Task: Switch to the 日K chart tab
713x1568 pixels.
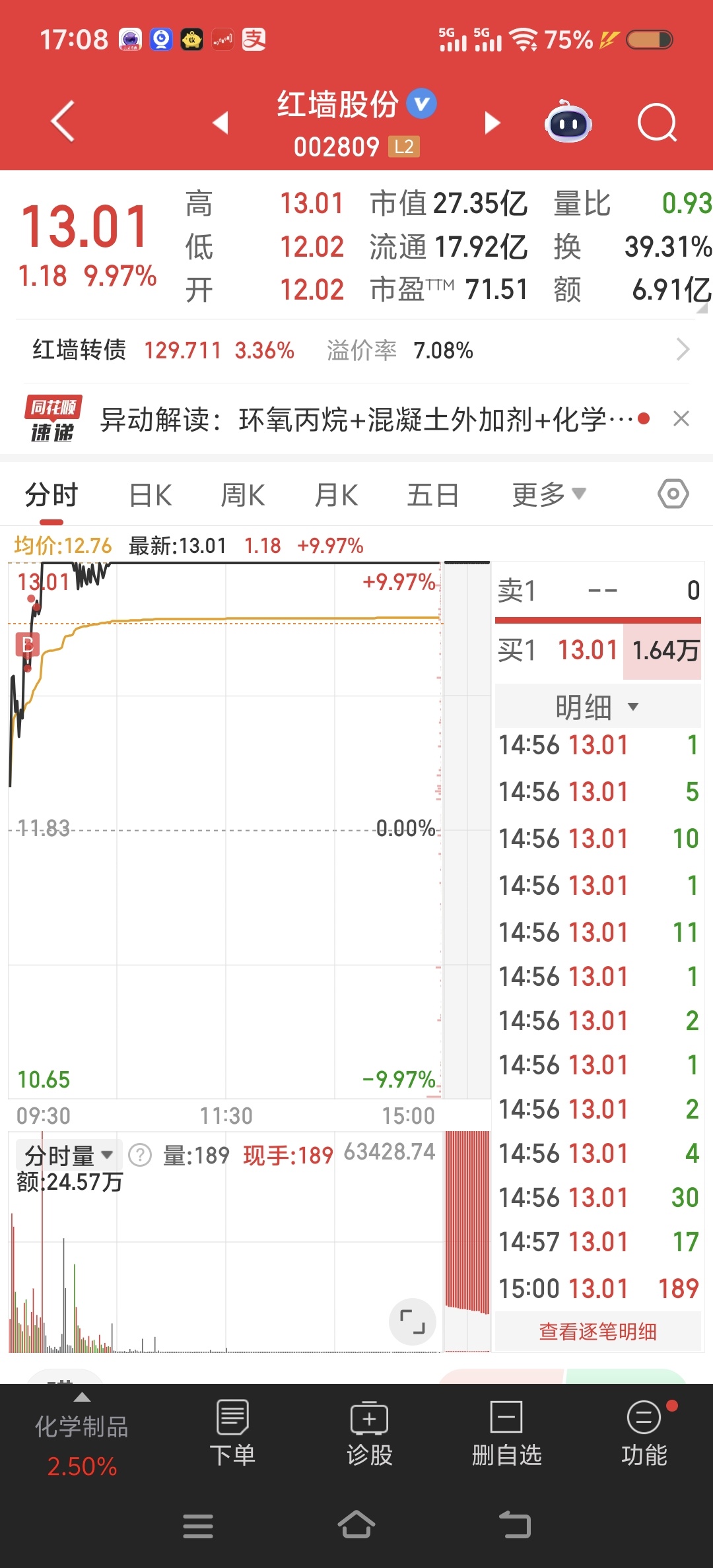Action: (151, 495)
